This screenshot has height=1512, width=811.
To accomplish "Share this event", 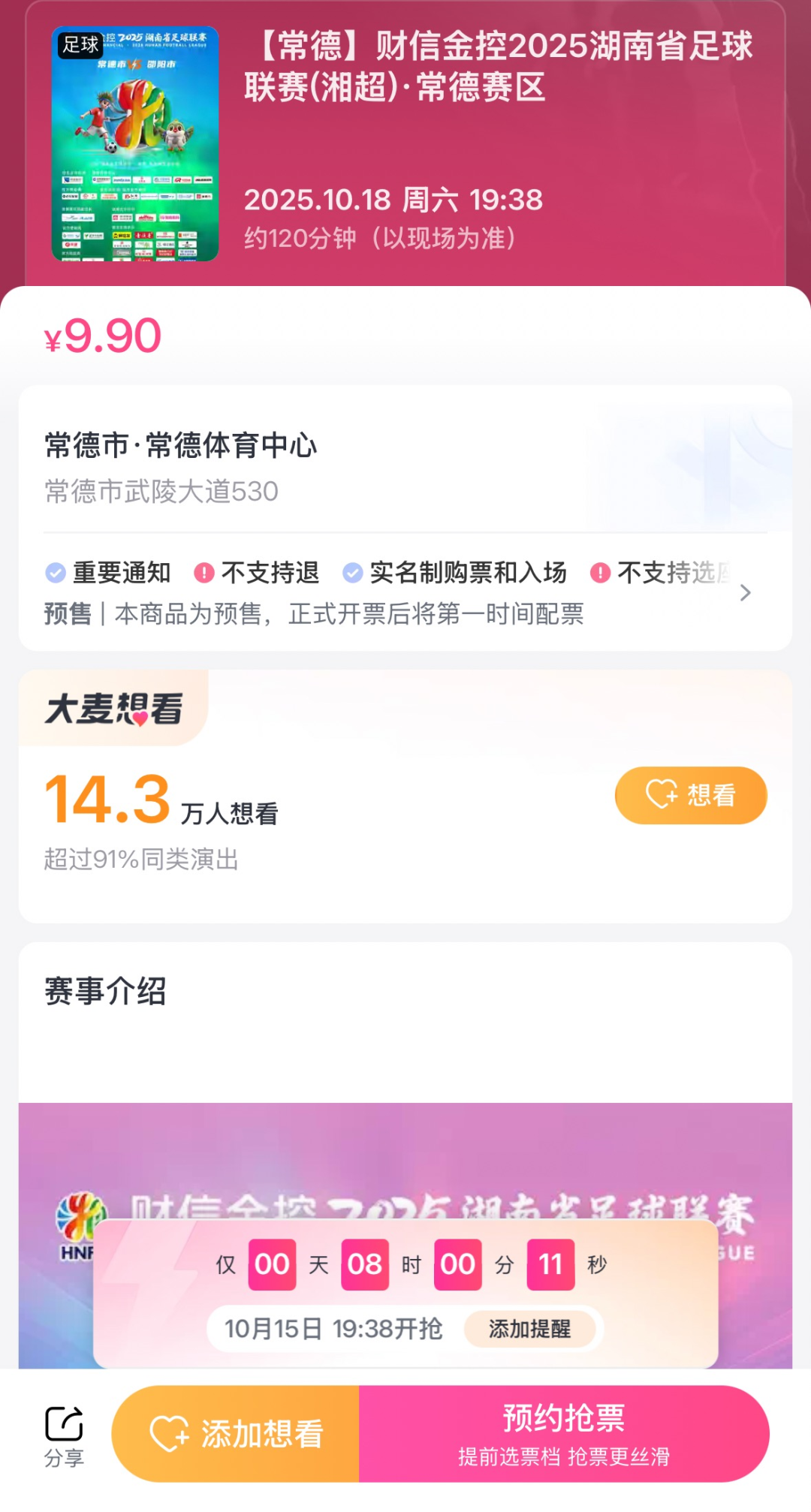I will 64,1435.
